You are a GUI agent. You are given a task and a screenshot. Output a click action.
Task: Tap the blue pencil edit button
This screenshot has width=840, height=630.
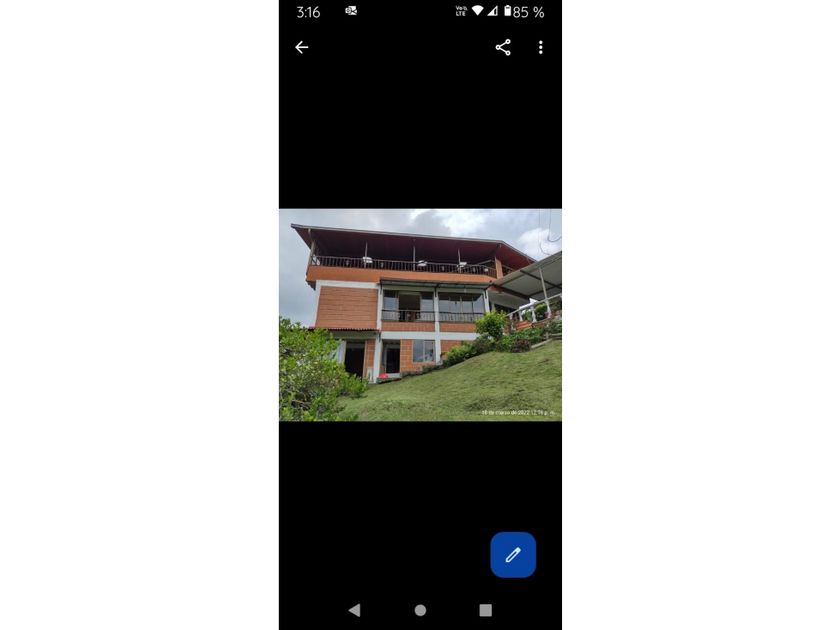(513, 554)
